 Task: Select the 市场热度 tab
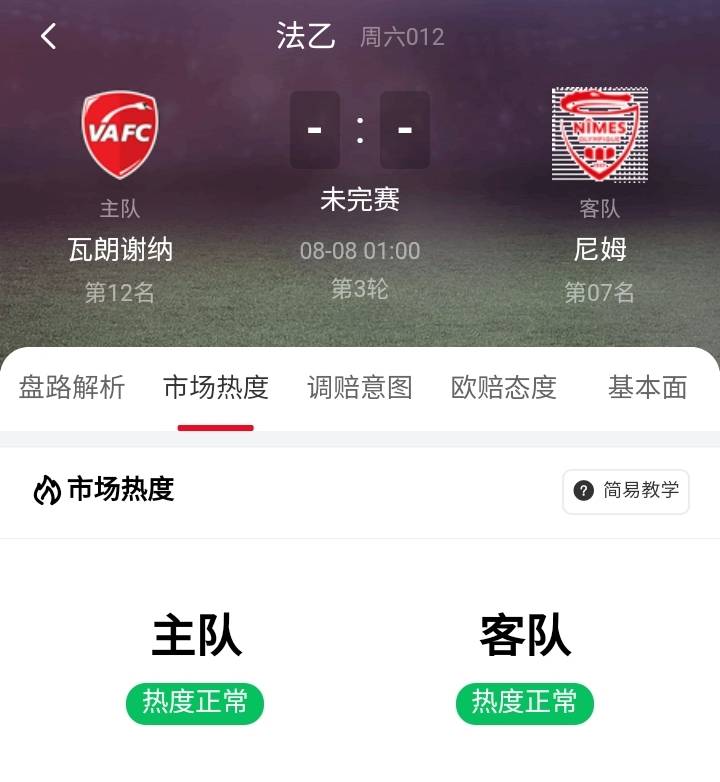(x=216, y=388)
